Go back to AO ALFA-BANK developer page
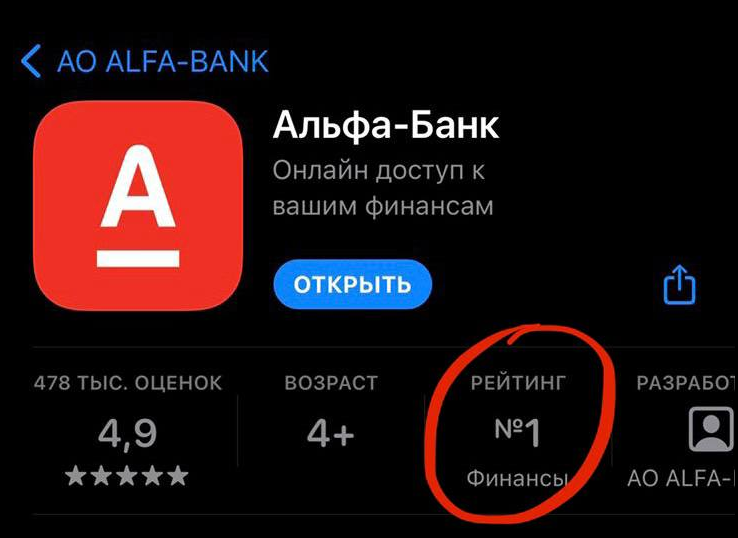The height and width of the screenshot is (538, 738). [146, 62]
